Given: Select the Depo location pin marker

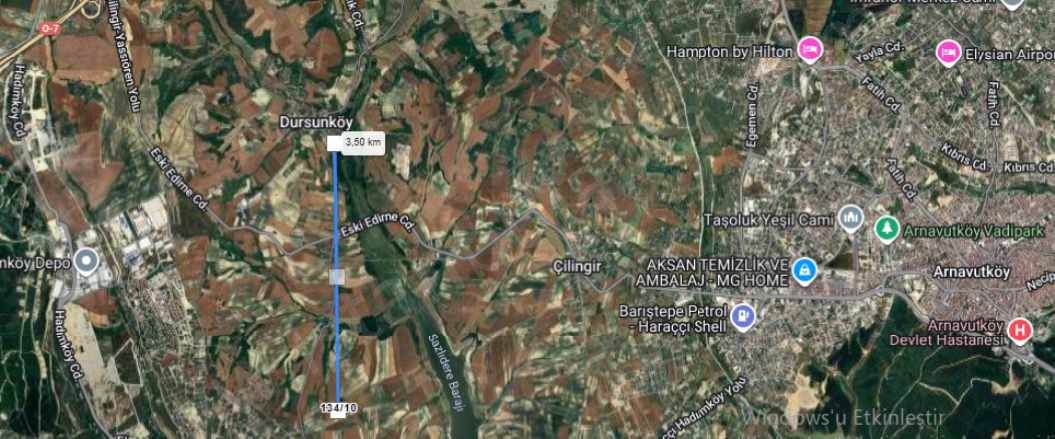Looking at the screenshot, I should click(x=87, y=262).
